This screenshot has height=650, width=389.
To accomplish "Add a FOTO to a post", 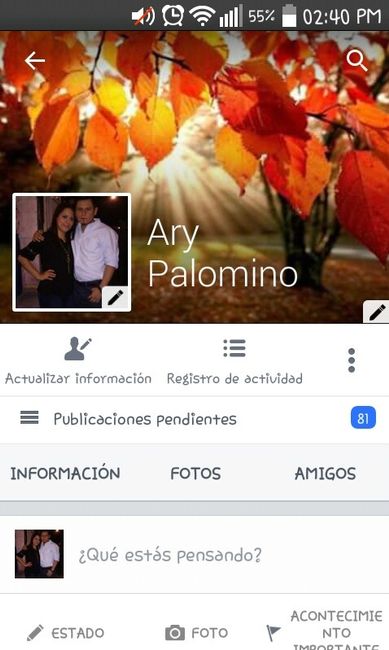I will (x=197, y=633).
